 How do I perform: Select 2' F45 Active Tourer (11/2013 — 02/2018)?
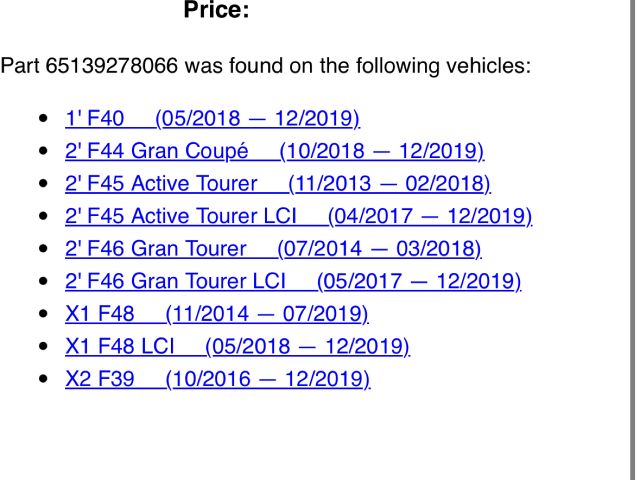(277, 184)
